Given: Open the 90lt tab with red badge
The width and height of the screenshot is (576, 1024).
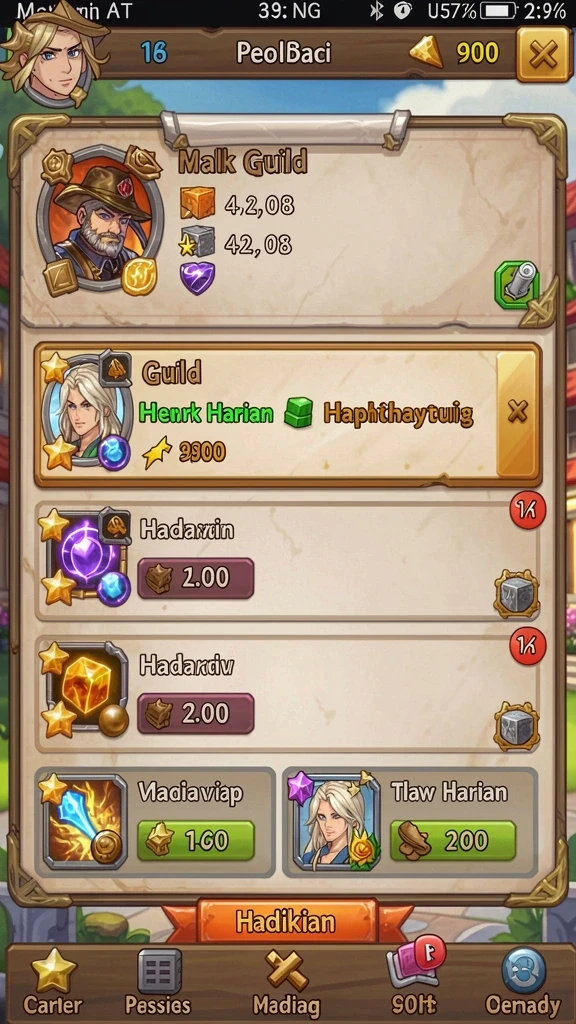Looking at the screenshot, I should [414, 981].
